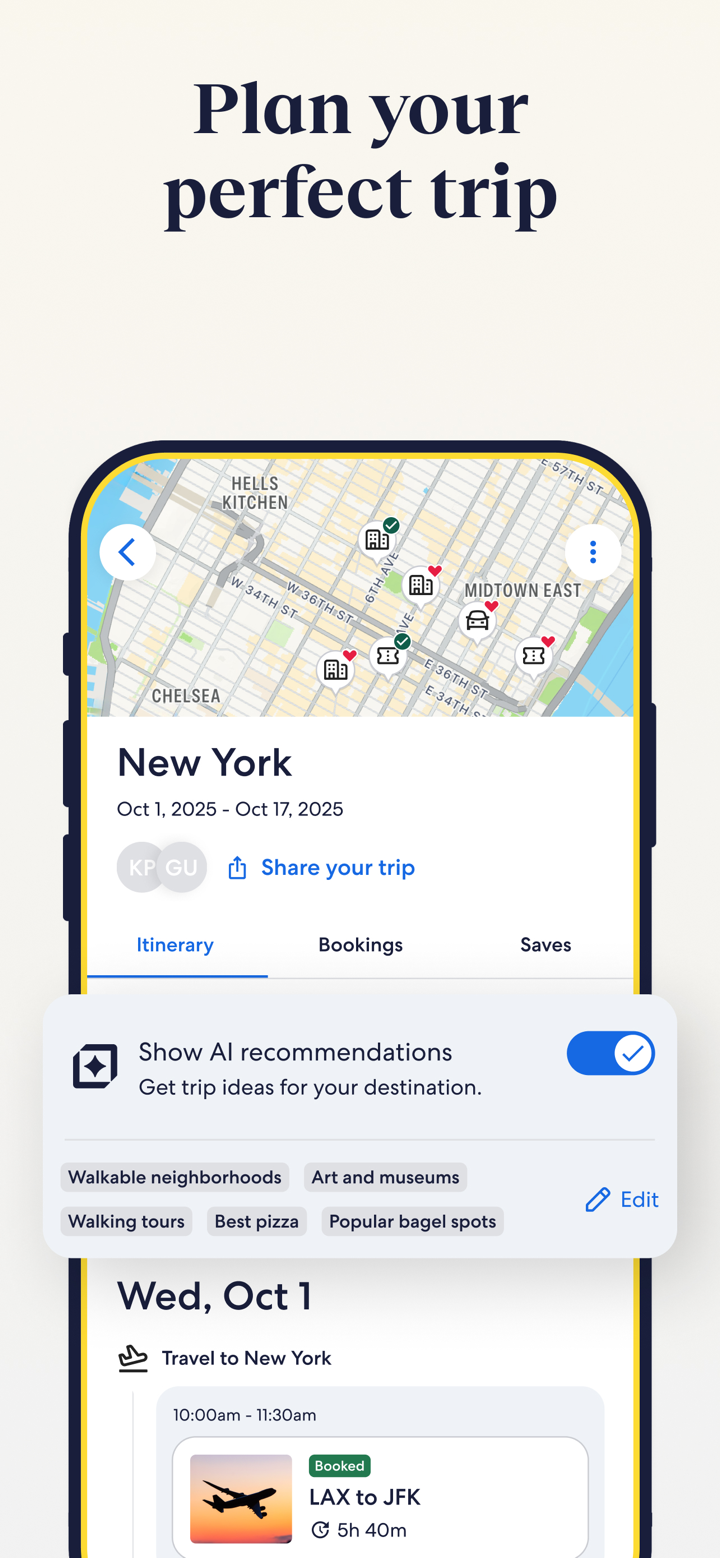Click the share icon beside Share your trip
This screenshot has width=720, height=1558.
click(237, 867)
